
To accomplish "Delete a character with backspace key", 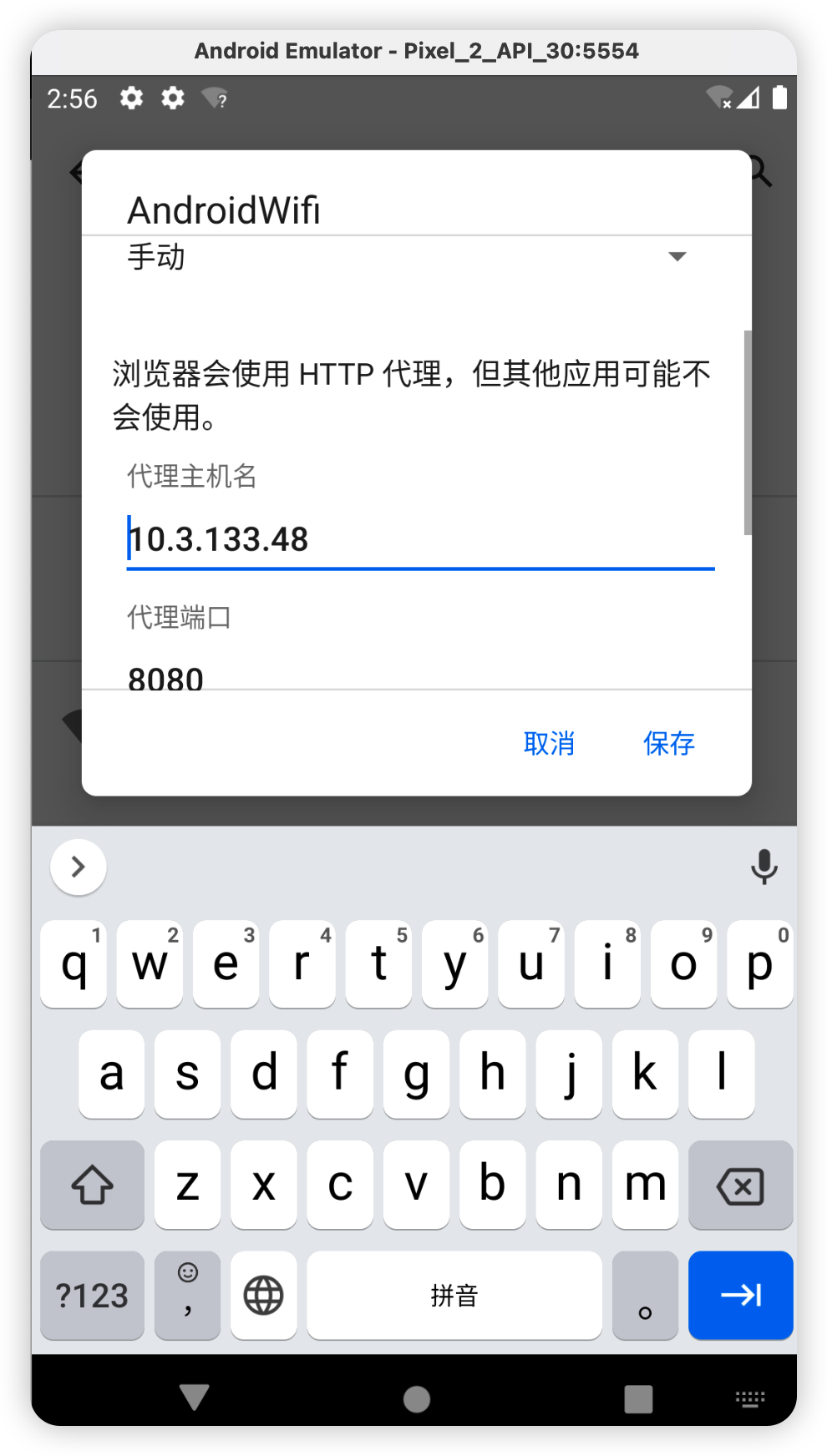I will [x=740, y=1186].
